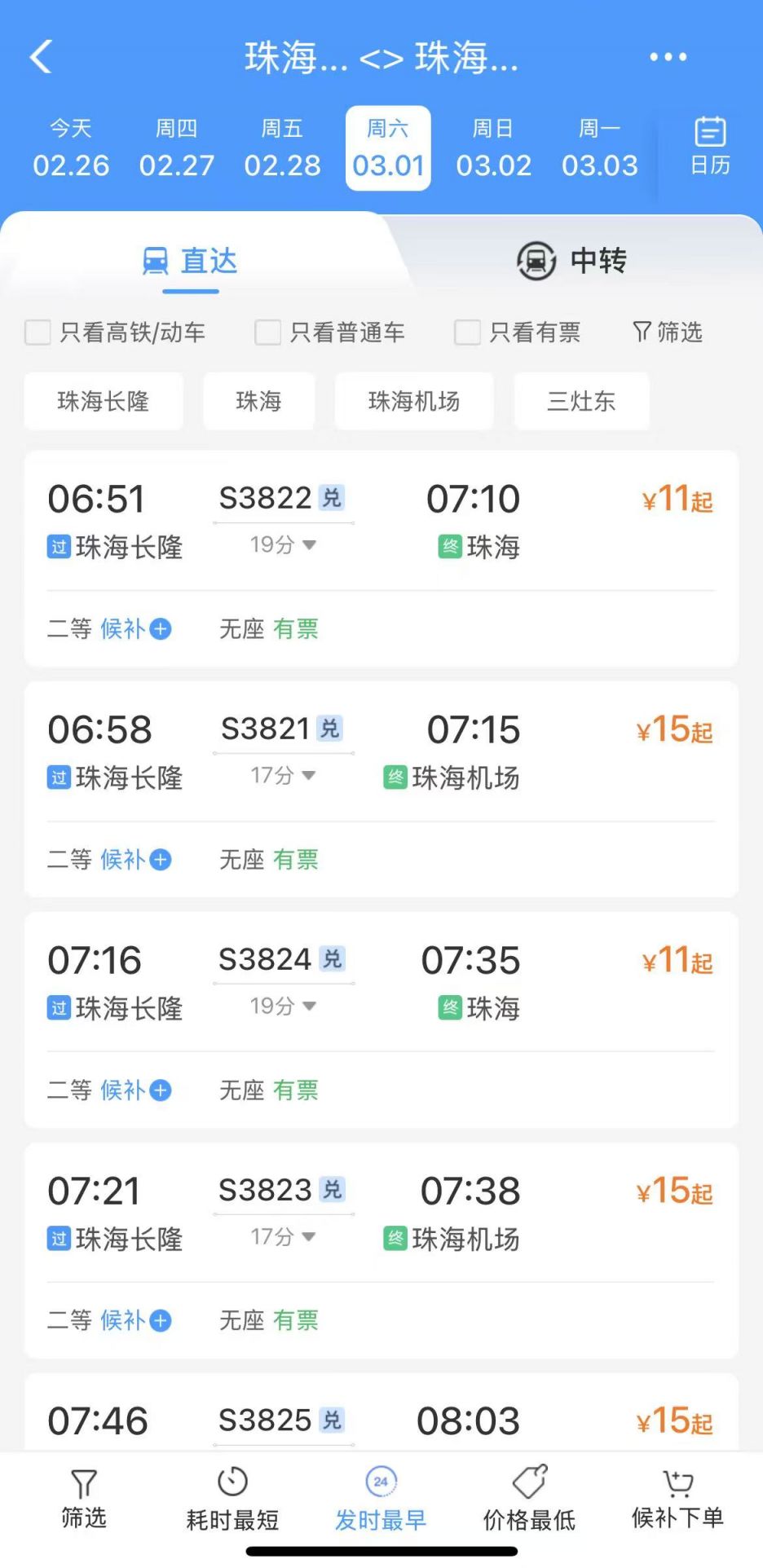763x1568 pixels.
Task: Filter by station 三灶东 chip
Action: point(581,401)
